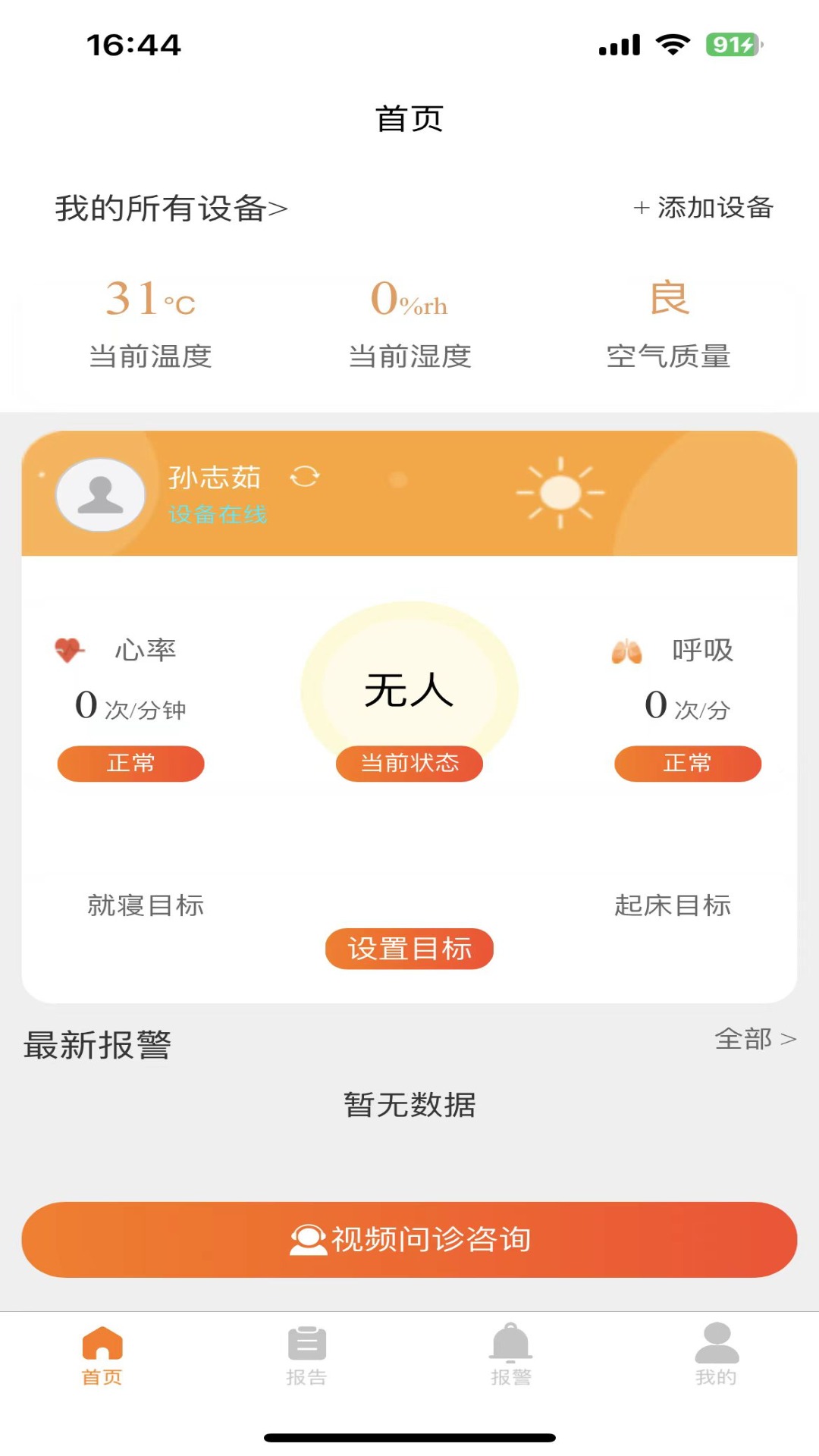Open the 报警 tab
Image resolution: width=819 pixels, height=1456 pixels.
point(511,1355)
